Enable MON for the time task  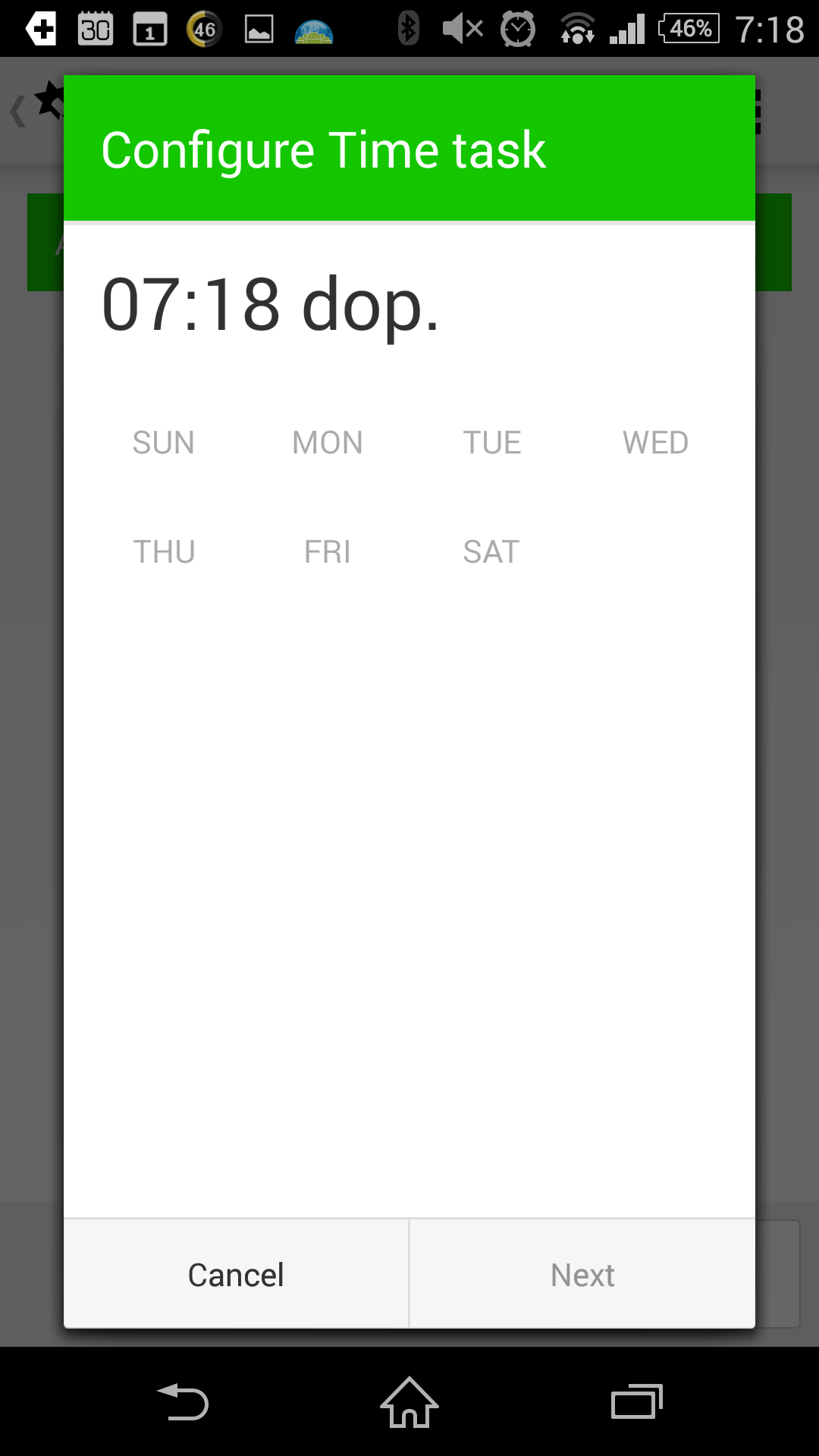328,443
